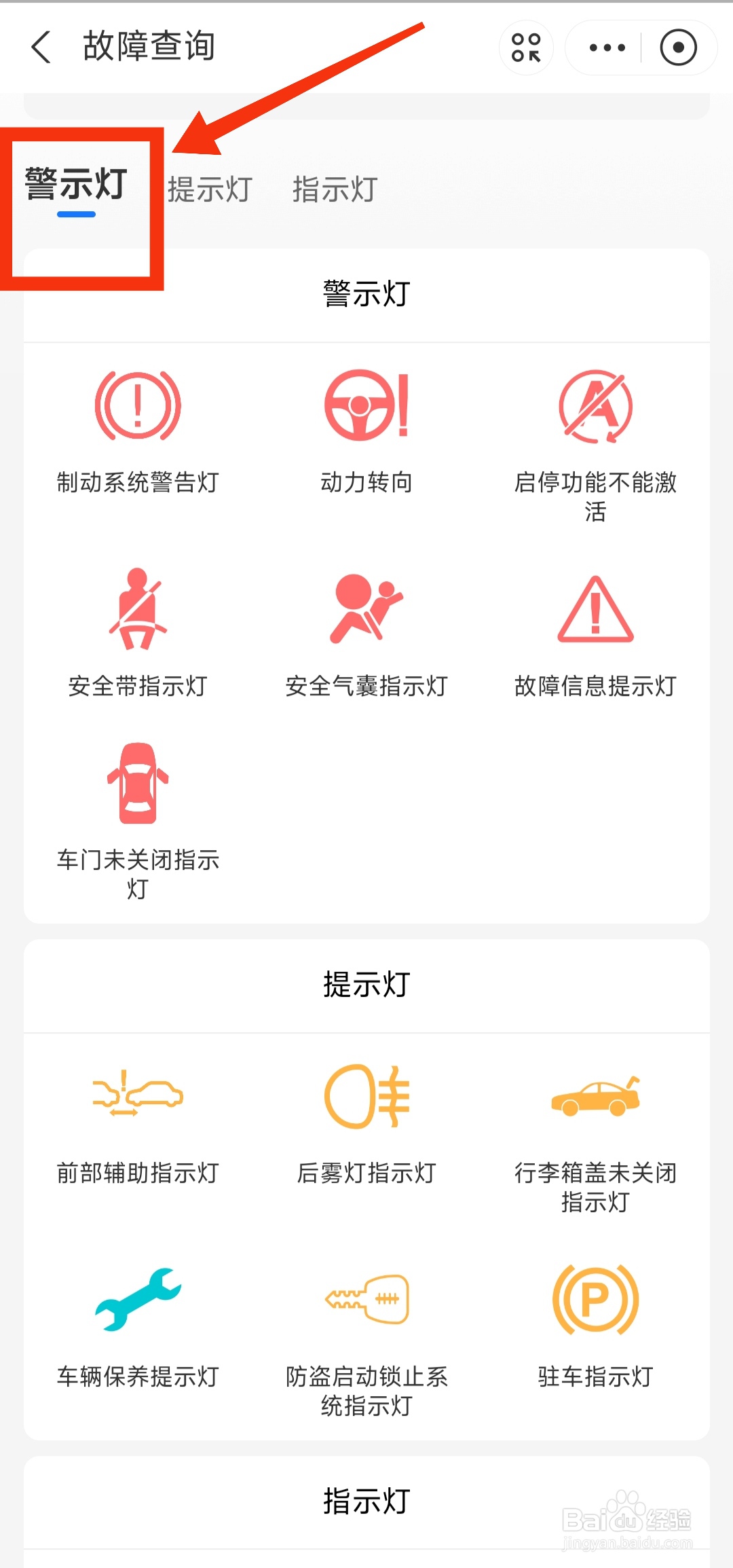This screenshot has height=1568, width=733.
Task: Select the 警示灯 tab
Action: coord(76,185)
